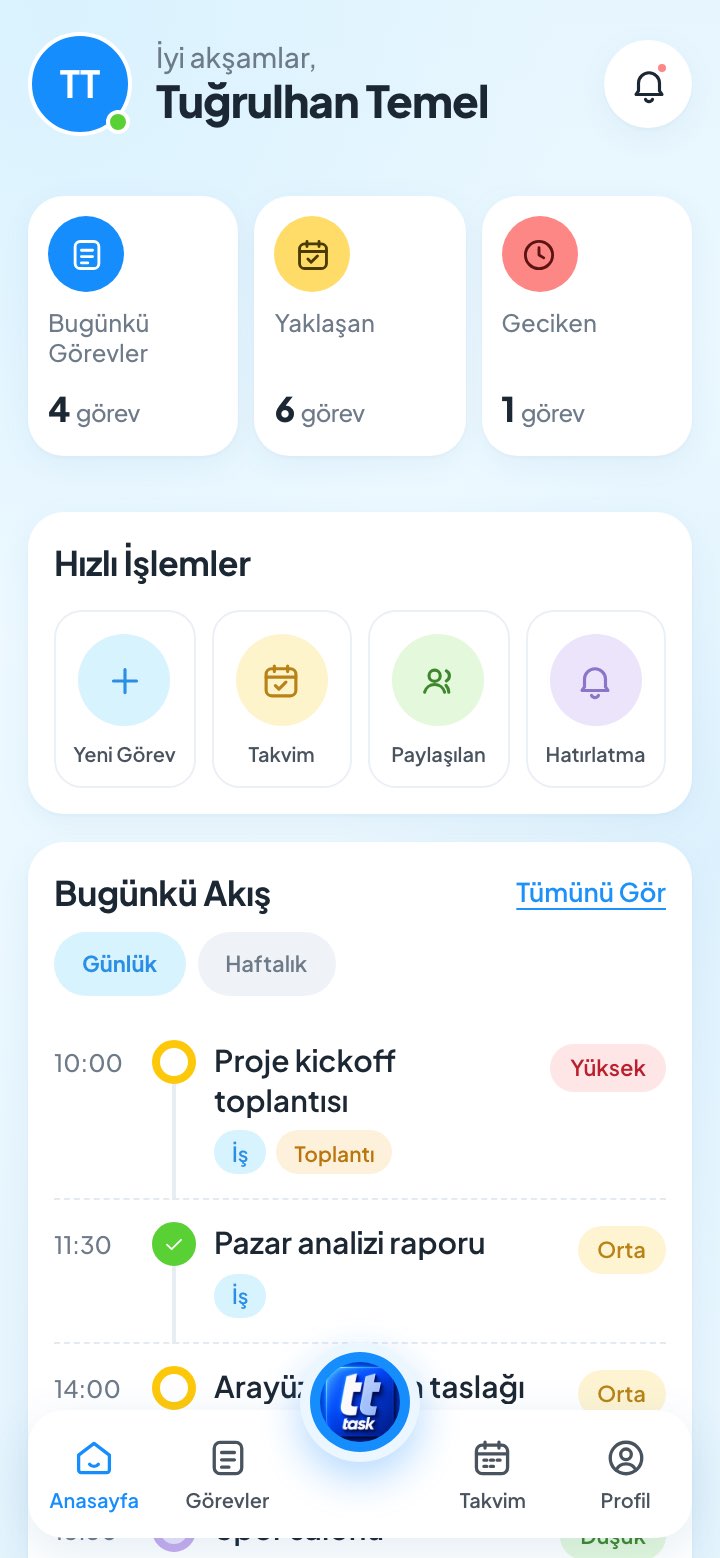Image resolution: width=720 pixels, height=1558 pixels.
Task: Open the Hatırlatma quick action
Action: [x=596, y=699]
